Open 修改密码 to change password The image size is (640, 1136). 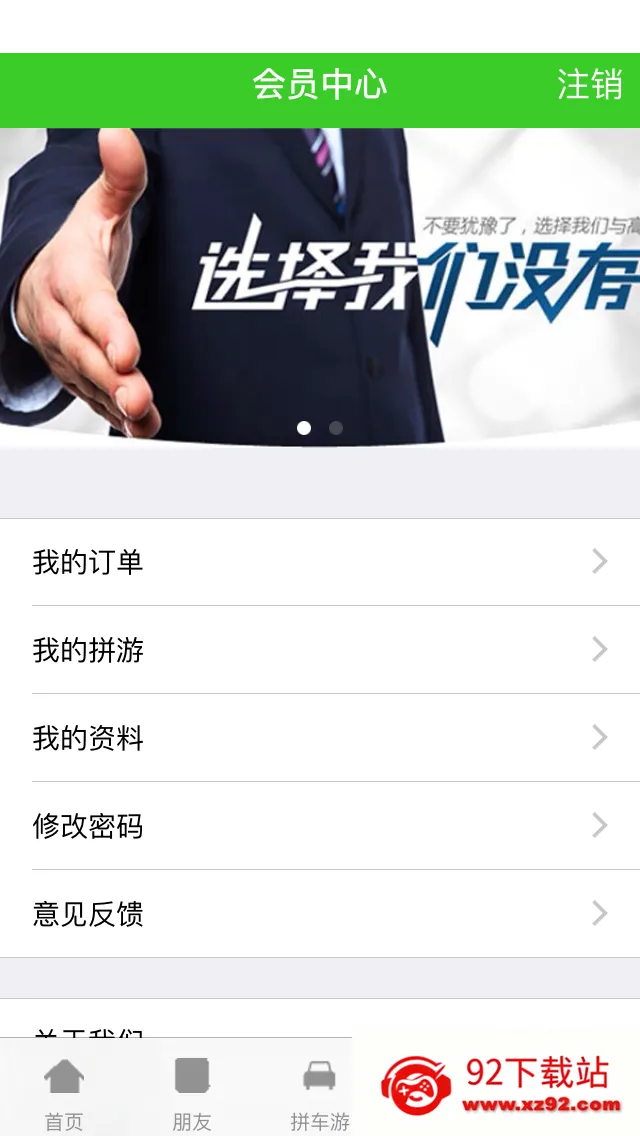pyautogui.click(x=320, y=826)
